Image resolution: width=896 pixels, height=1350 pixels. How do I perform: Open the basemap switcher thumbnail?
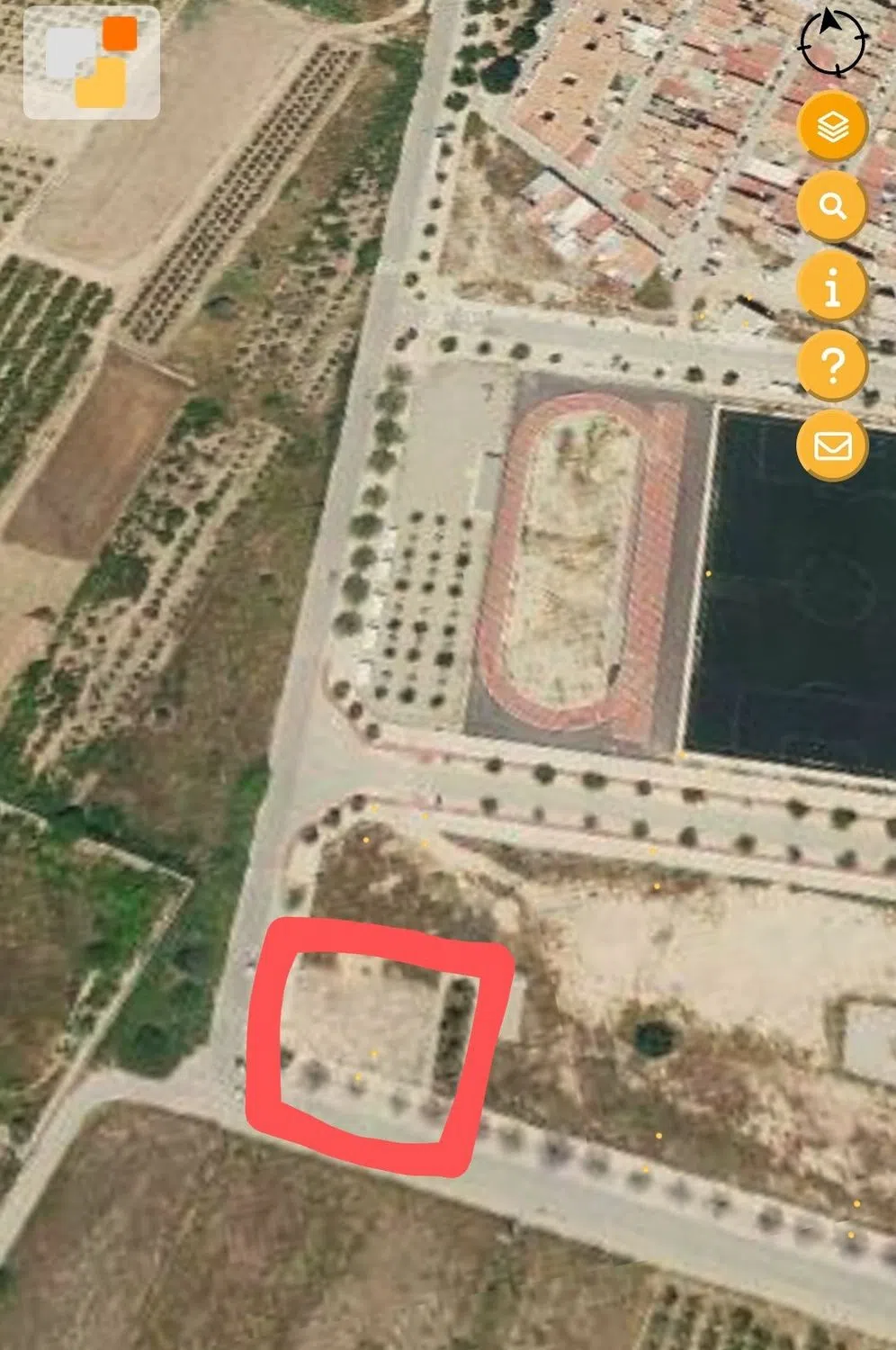point(92,63)
